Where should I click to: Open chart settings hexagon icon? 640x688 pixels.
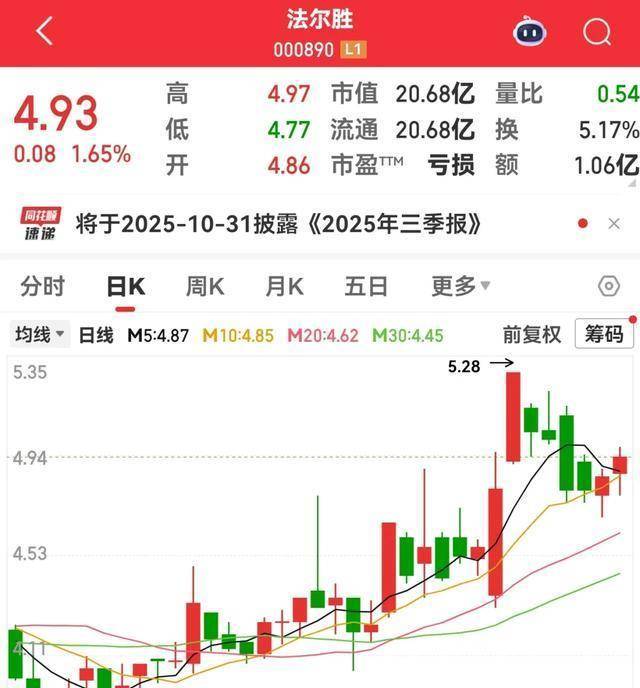[x=609, y=287]
